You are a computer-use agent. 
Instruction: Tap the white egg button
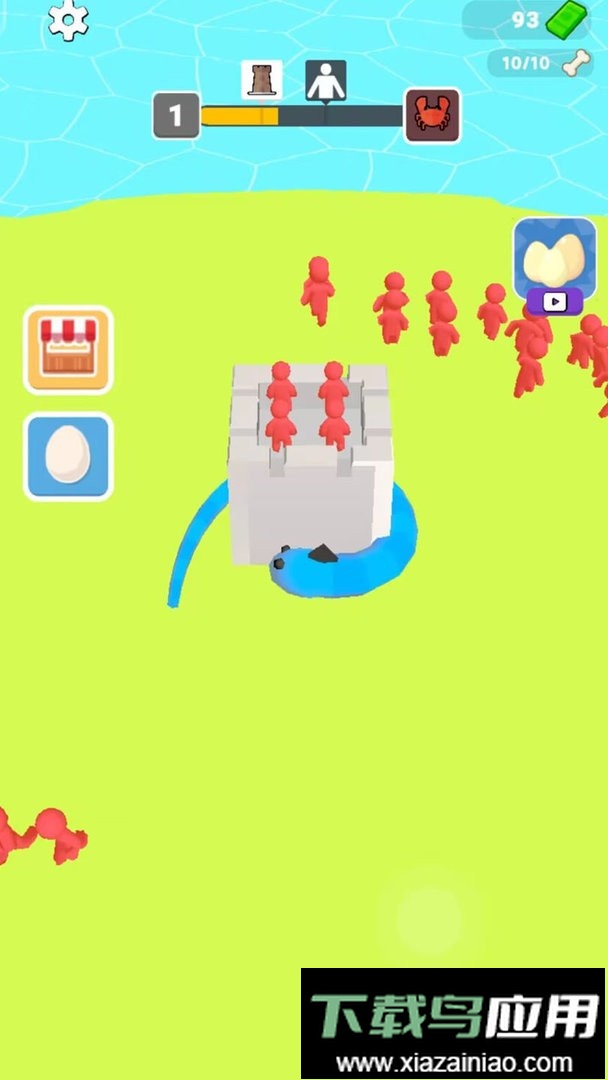pyautogui.click(x=68, y=457)
